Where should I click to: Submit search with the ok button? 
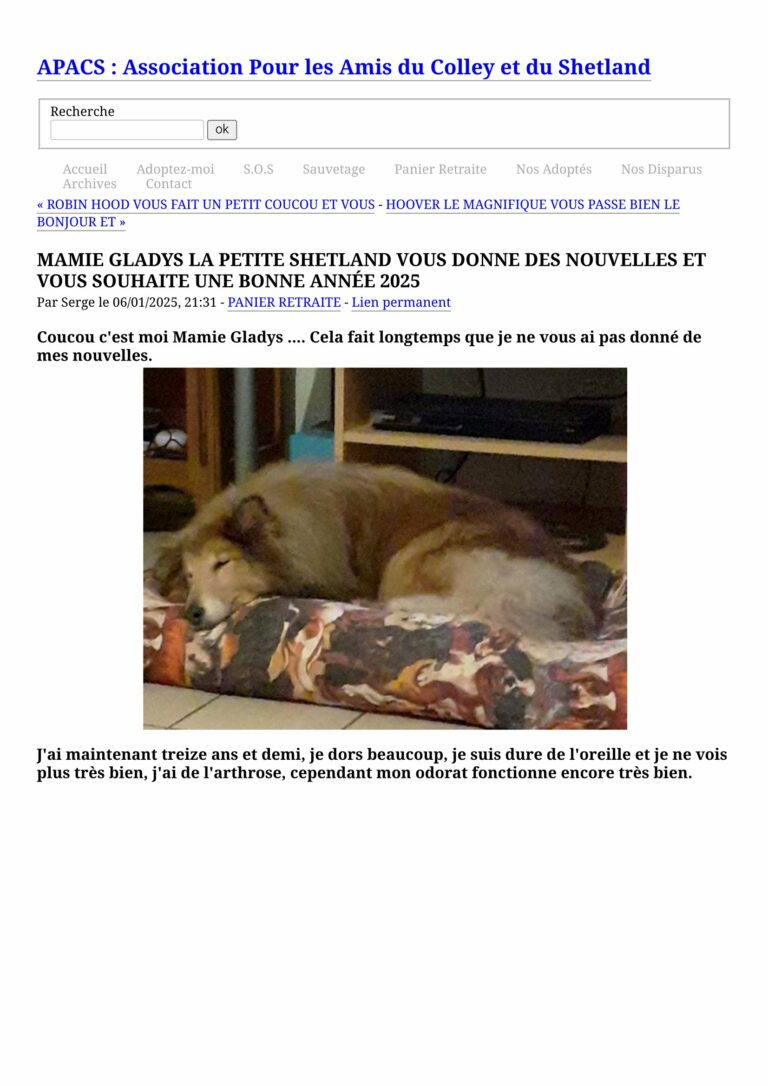(x=222, y=130)
